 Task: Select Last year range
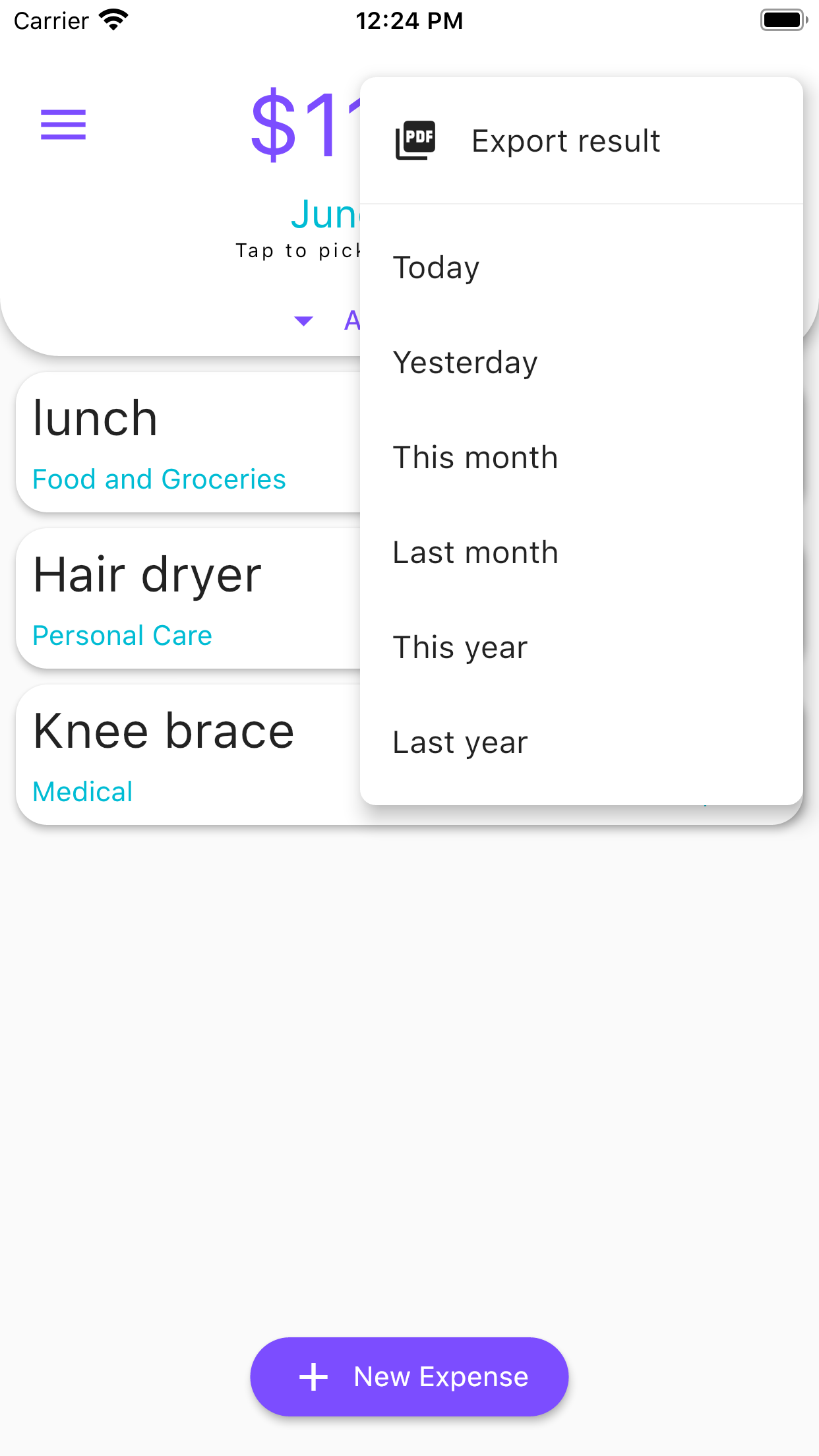click(x=460, y=743)
